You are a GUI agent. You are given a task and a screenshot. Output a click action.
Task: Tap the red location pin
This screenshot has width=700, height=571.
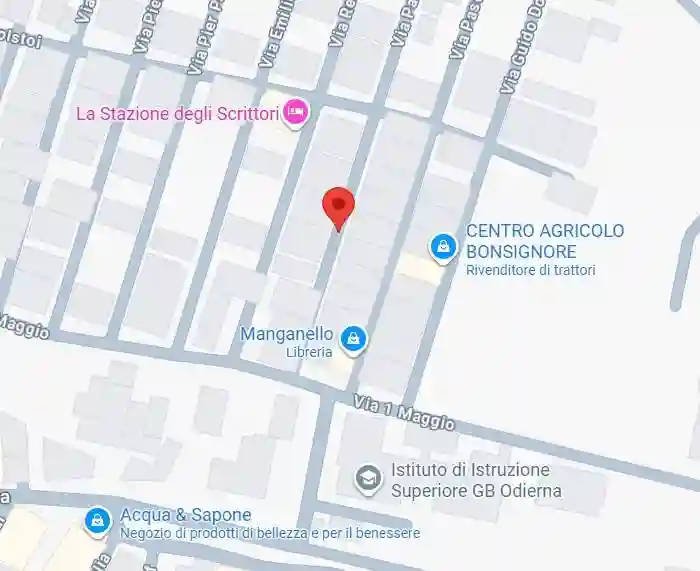[338, 207]
